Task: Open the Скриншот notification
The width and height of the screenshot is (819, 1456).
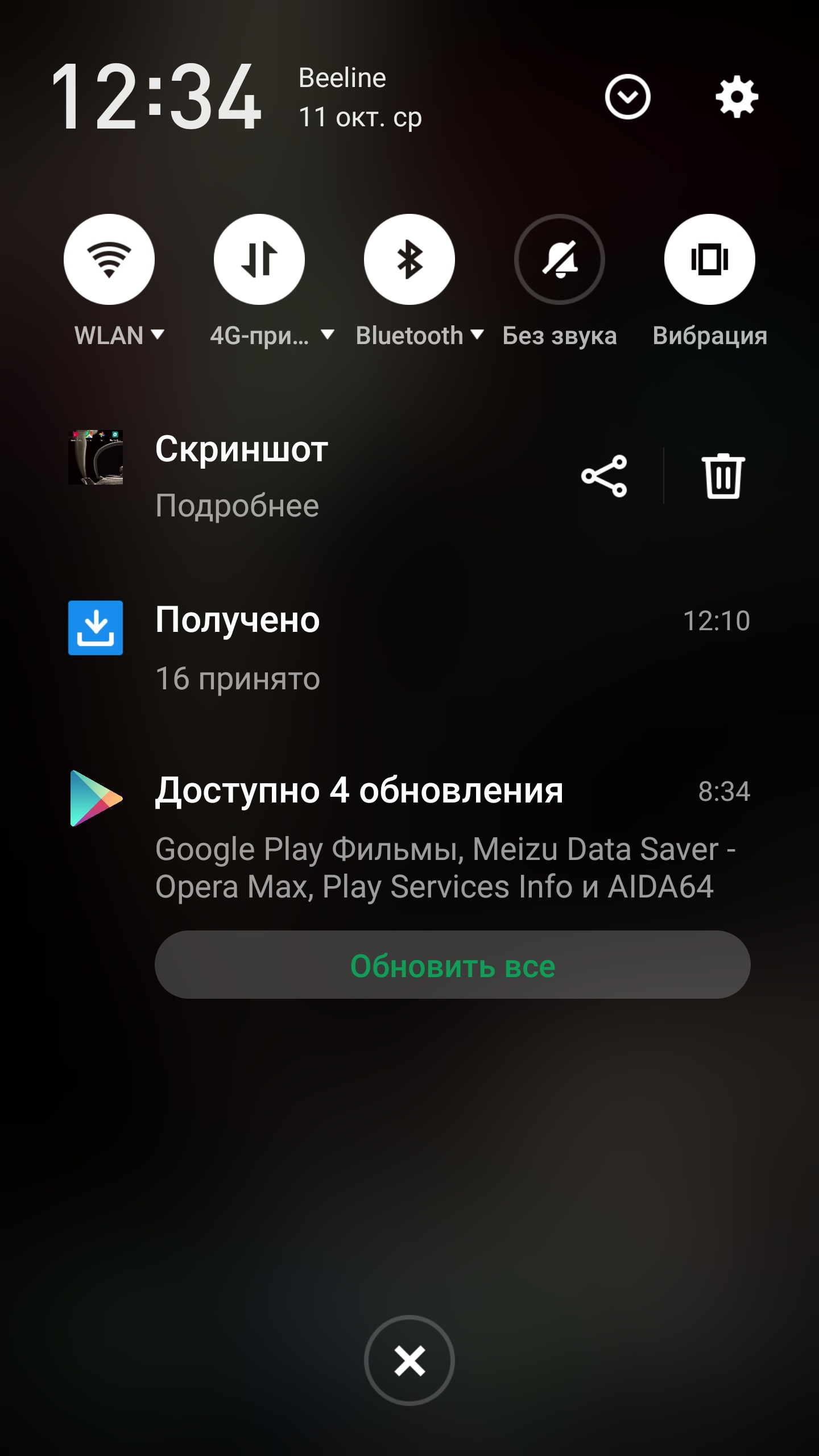Action: pyautogui.click(x=318, y=477)
